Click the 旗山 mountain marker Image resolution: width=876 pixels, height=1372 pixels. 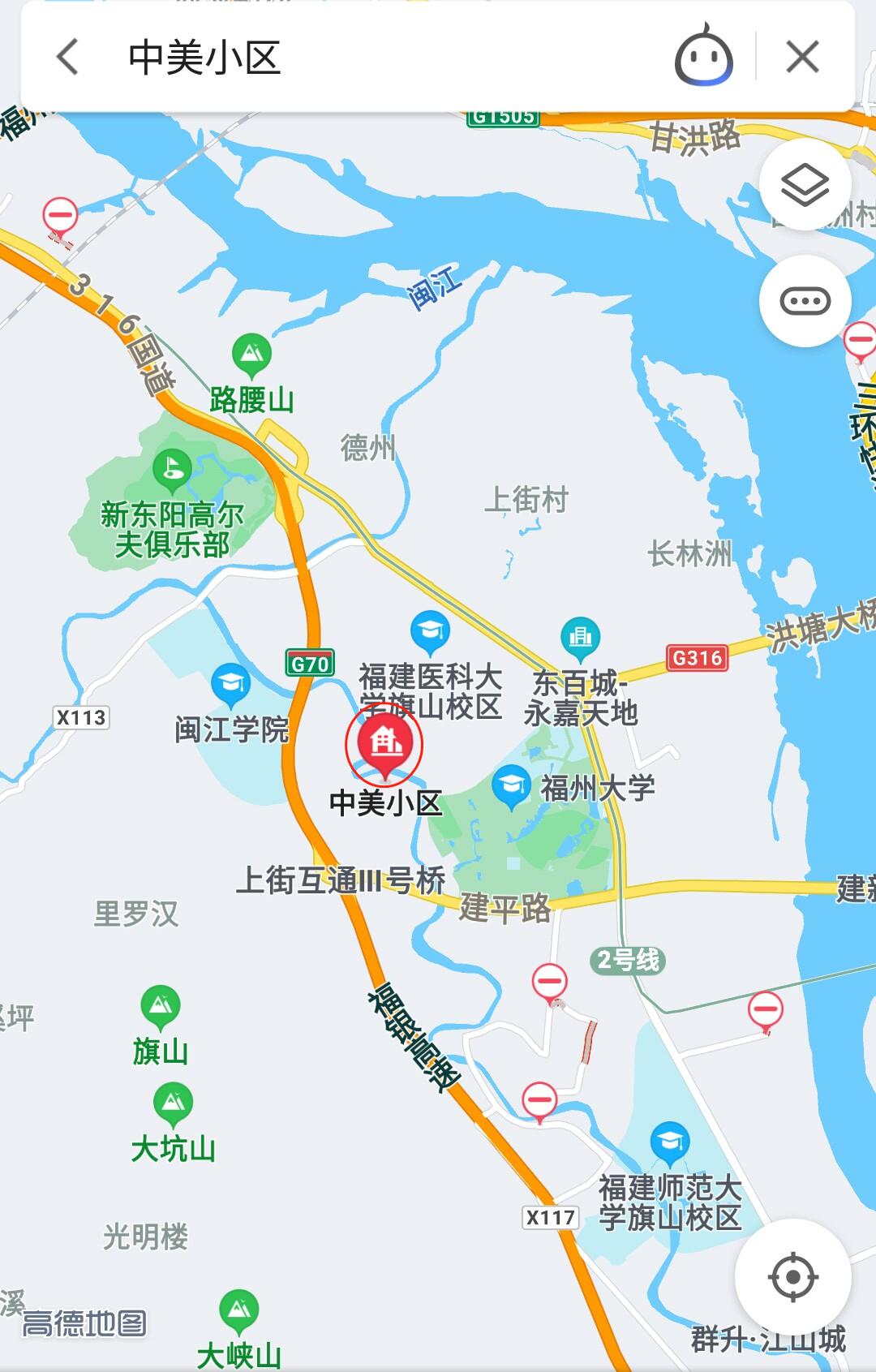coord(162,1005)
